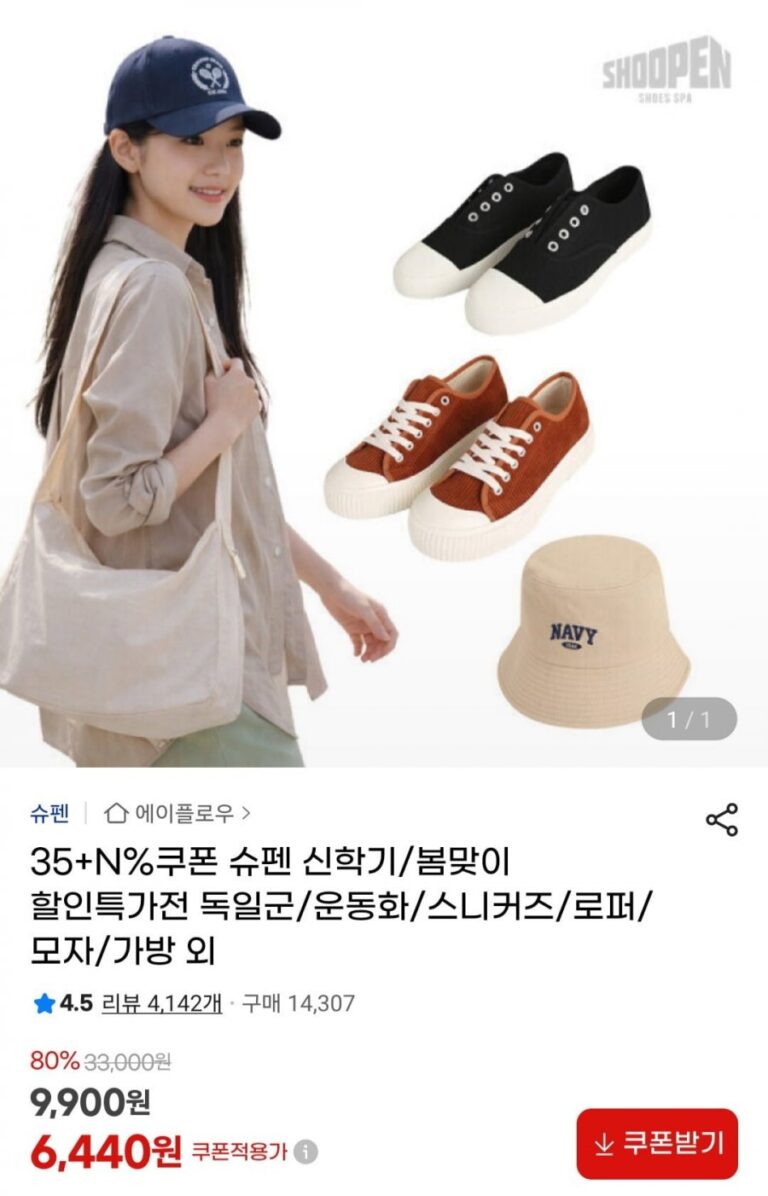Download the coupon with 쿠폰받기

[x=657, y=1143]
